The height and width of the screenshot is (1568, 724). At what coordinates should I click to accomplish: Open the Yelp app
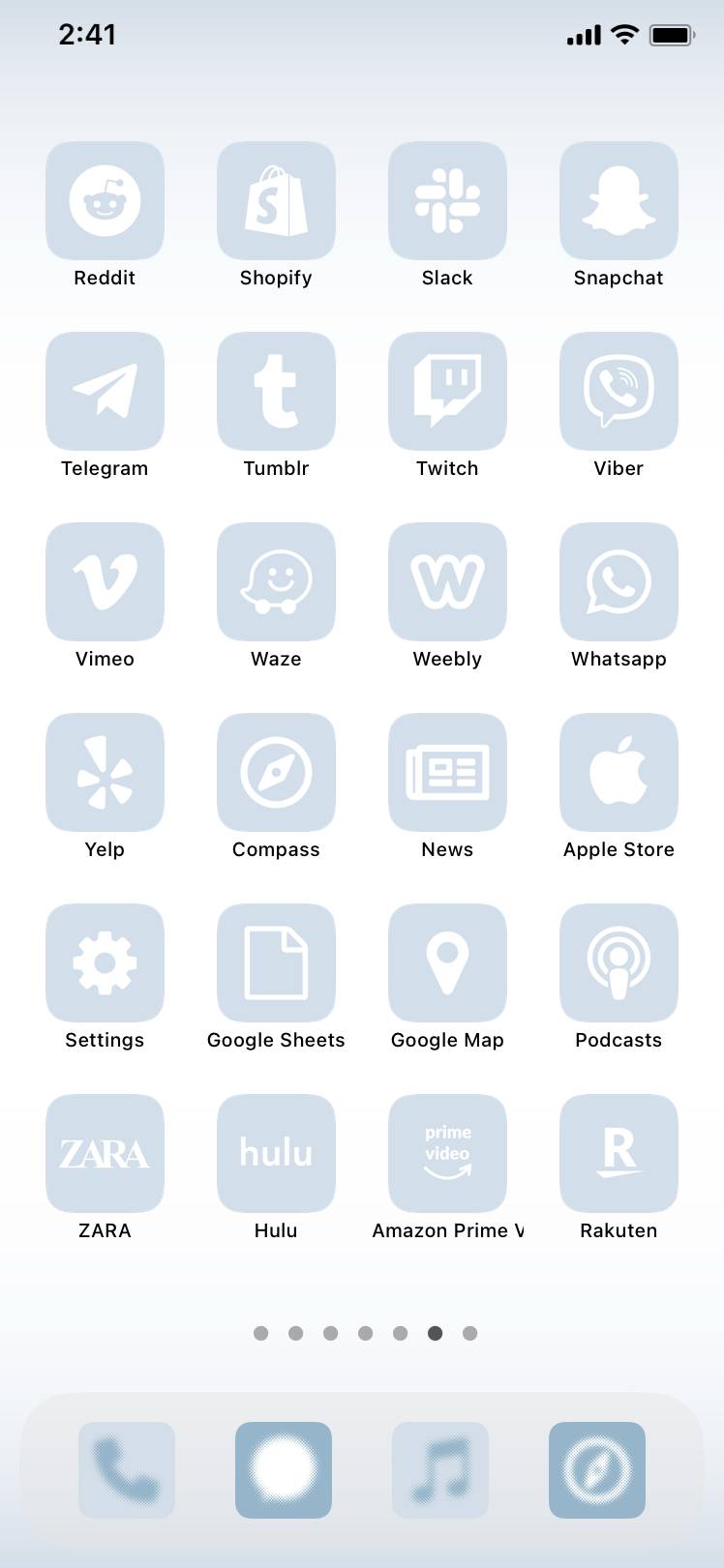tap(105, 773)
